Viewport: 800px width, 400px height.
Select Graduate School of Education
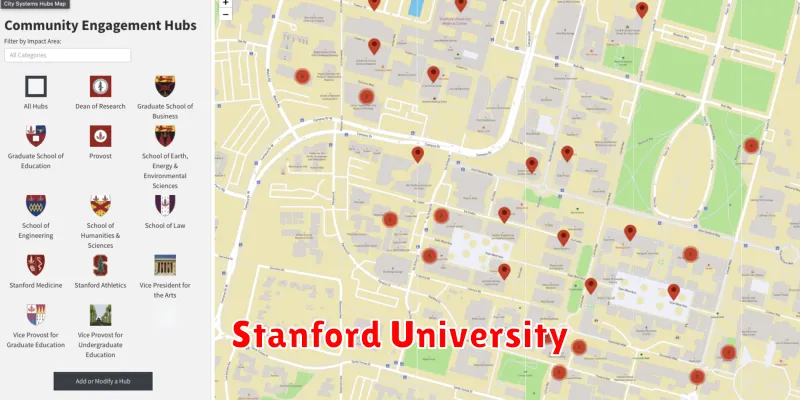(35, 136)
